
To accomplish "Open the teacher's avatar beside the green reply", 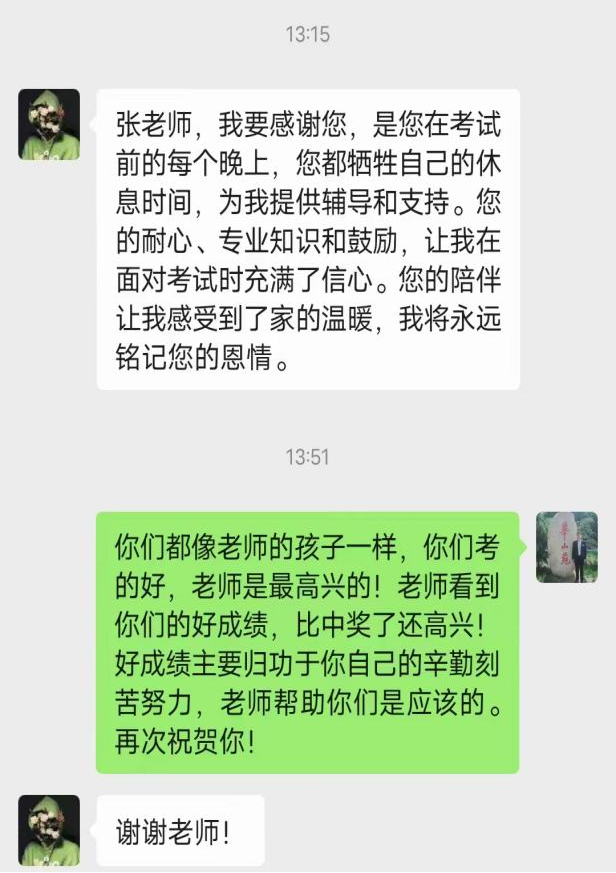I will (567, 547).
